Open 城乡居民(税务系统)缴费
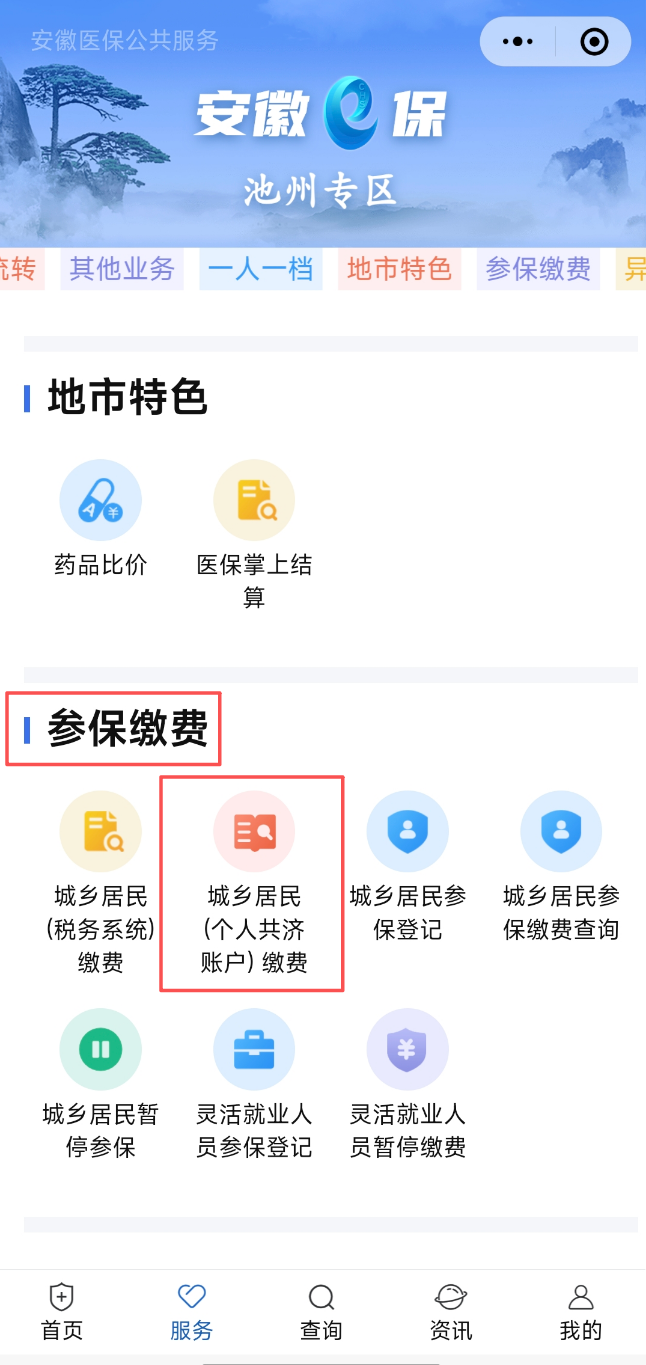This screenshot has width=646, height=1365. click(100, 880)
